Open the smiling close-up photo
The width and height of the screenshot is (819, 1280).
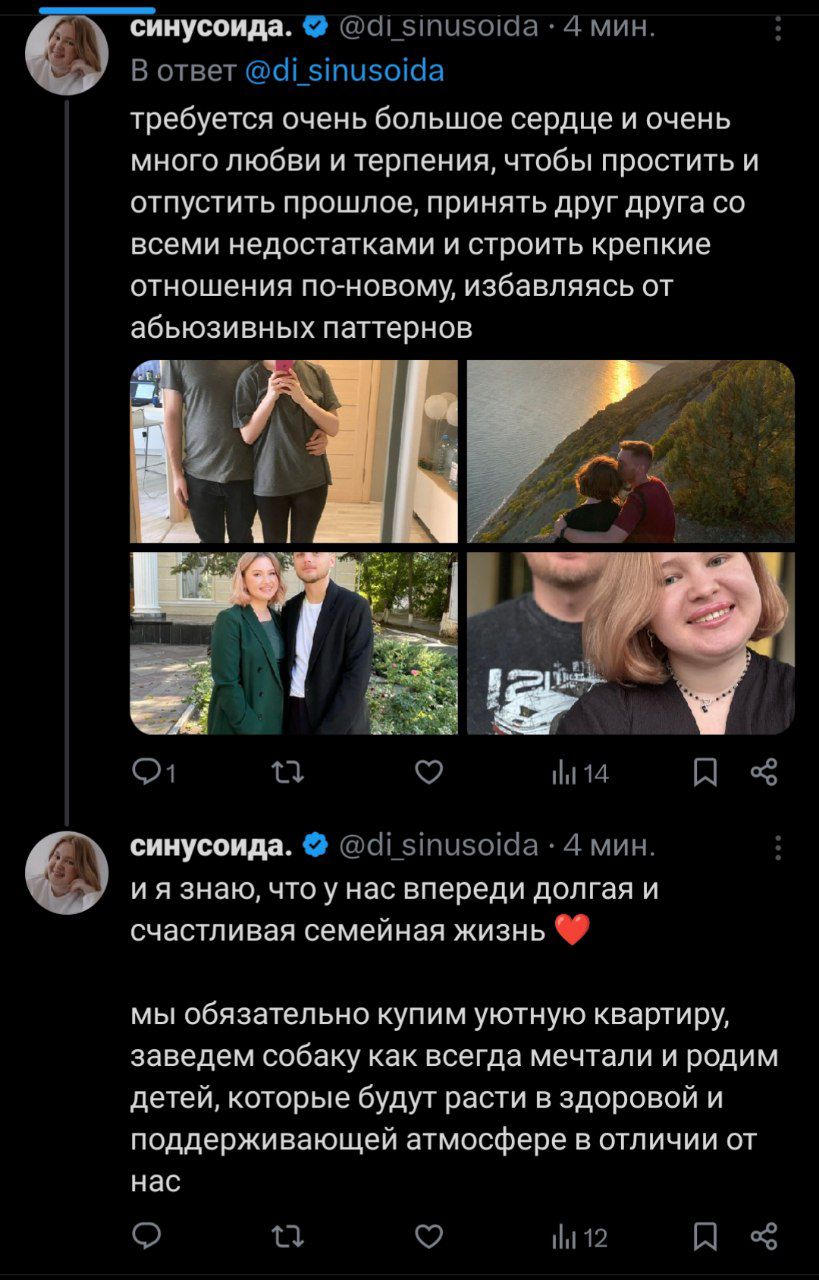pos(631,643)
